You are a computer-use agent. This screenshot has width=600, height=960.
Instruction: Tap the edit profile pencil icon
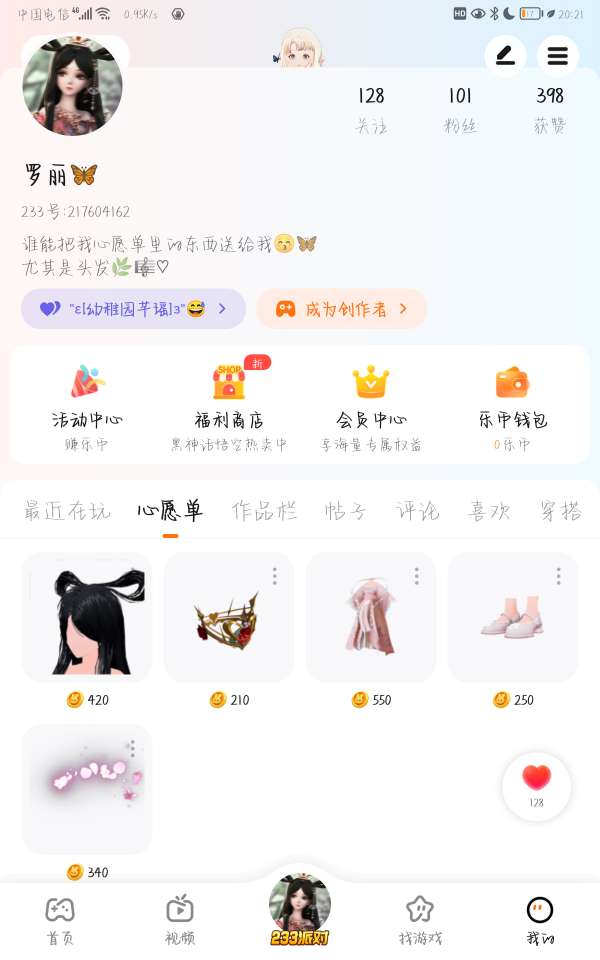[505, 56]
